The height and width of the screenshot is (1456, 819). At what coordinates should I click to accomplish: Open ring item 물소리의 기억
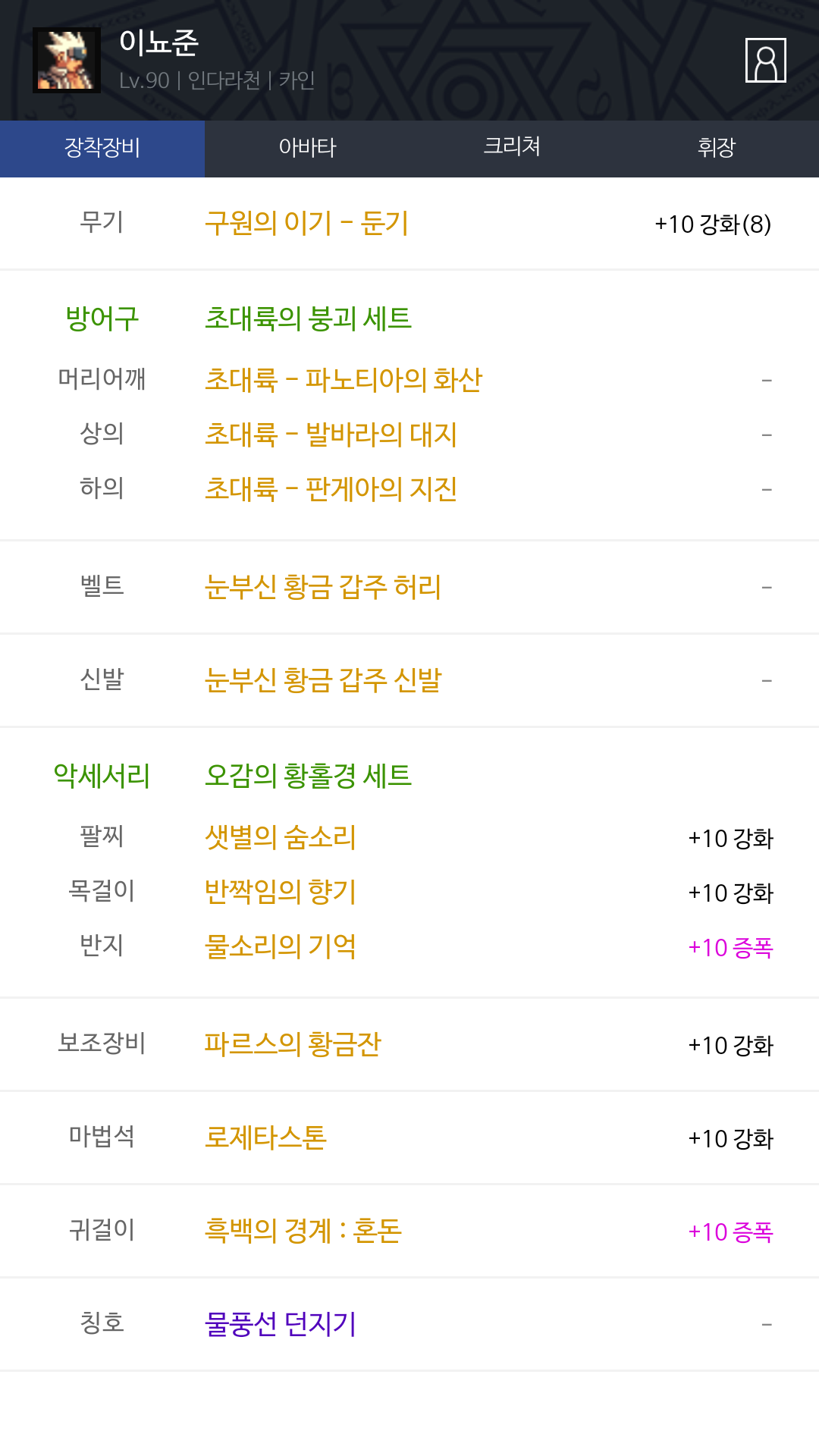(281, 946)
